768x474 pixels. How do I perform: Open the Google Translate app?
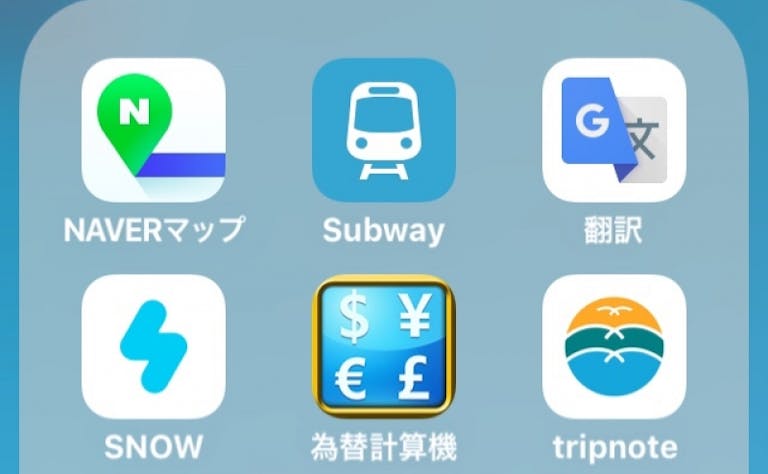pos(614,130)
